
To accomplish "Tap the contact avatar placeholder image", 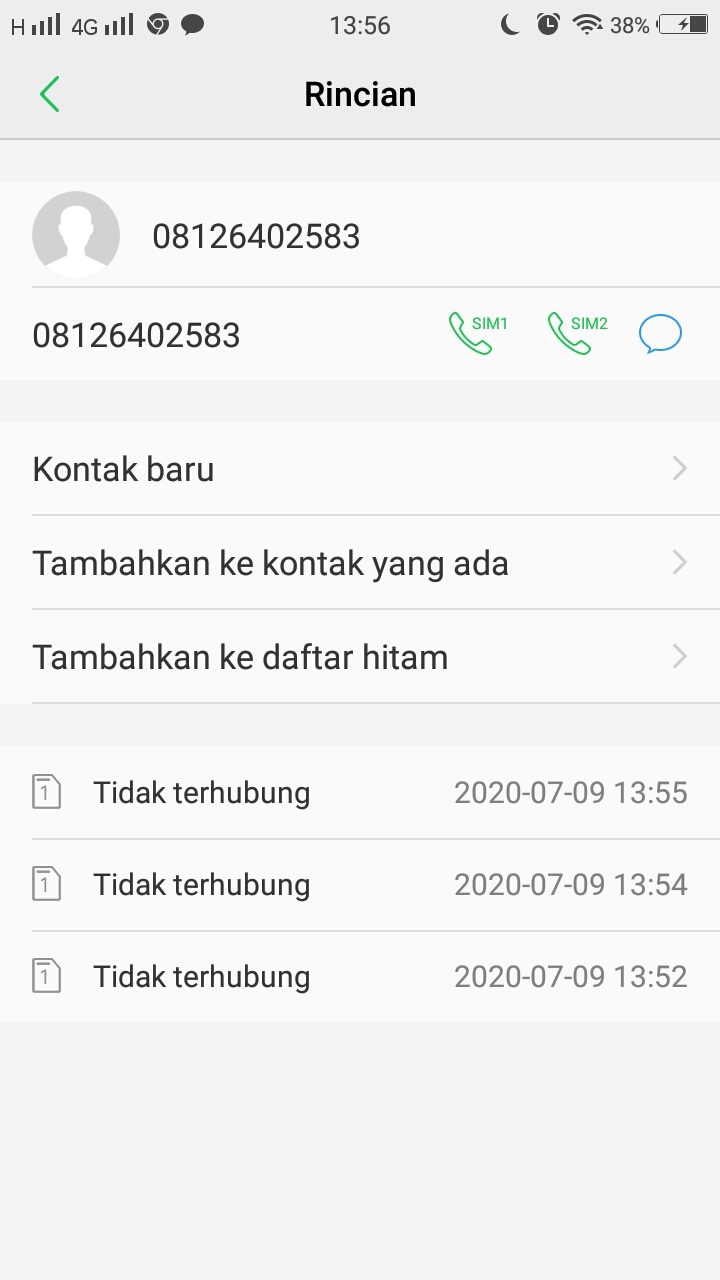I will [76, 235].
